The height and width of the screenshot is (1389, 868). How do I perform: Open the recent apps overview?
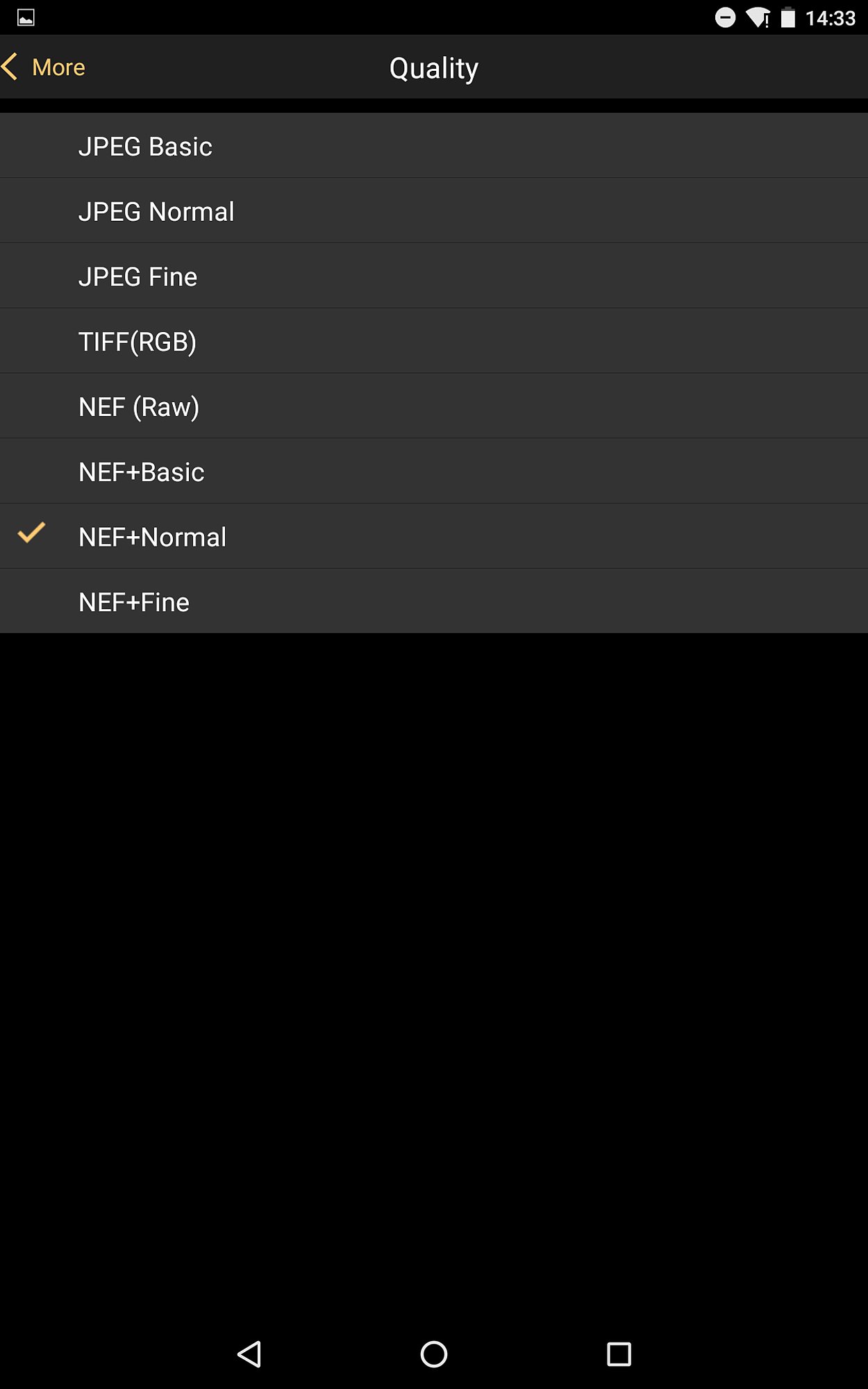tap(619, 1354)
